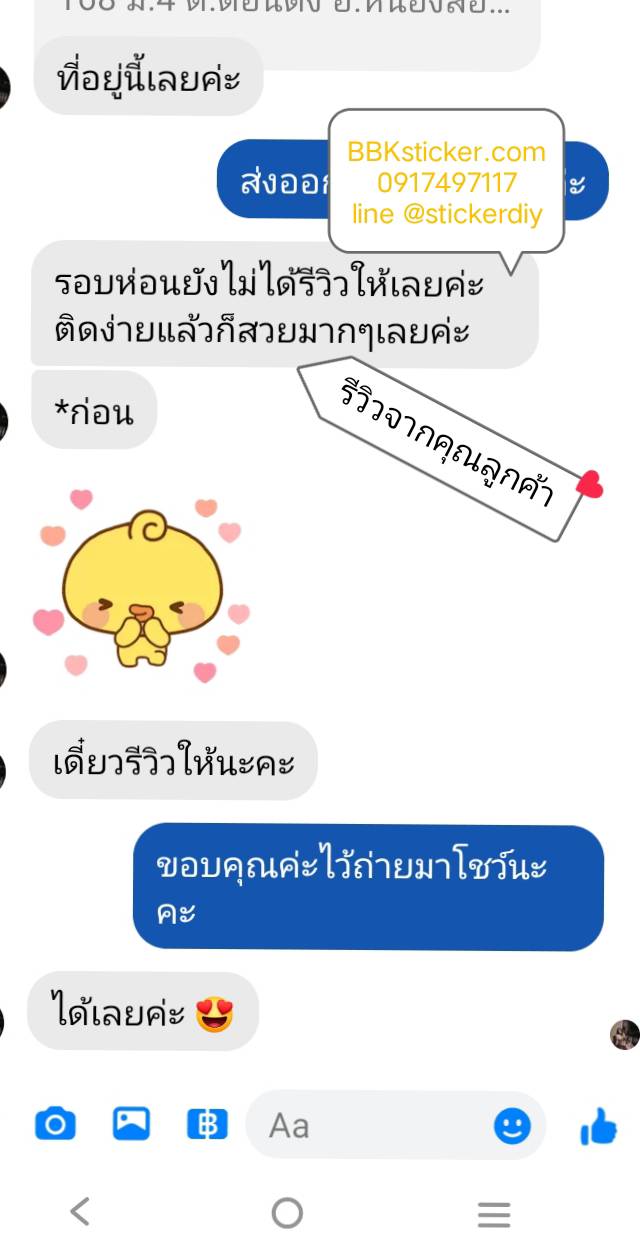
Task: Open the camera from the chat composer
Action: 55,1125
